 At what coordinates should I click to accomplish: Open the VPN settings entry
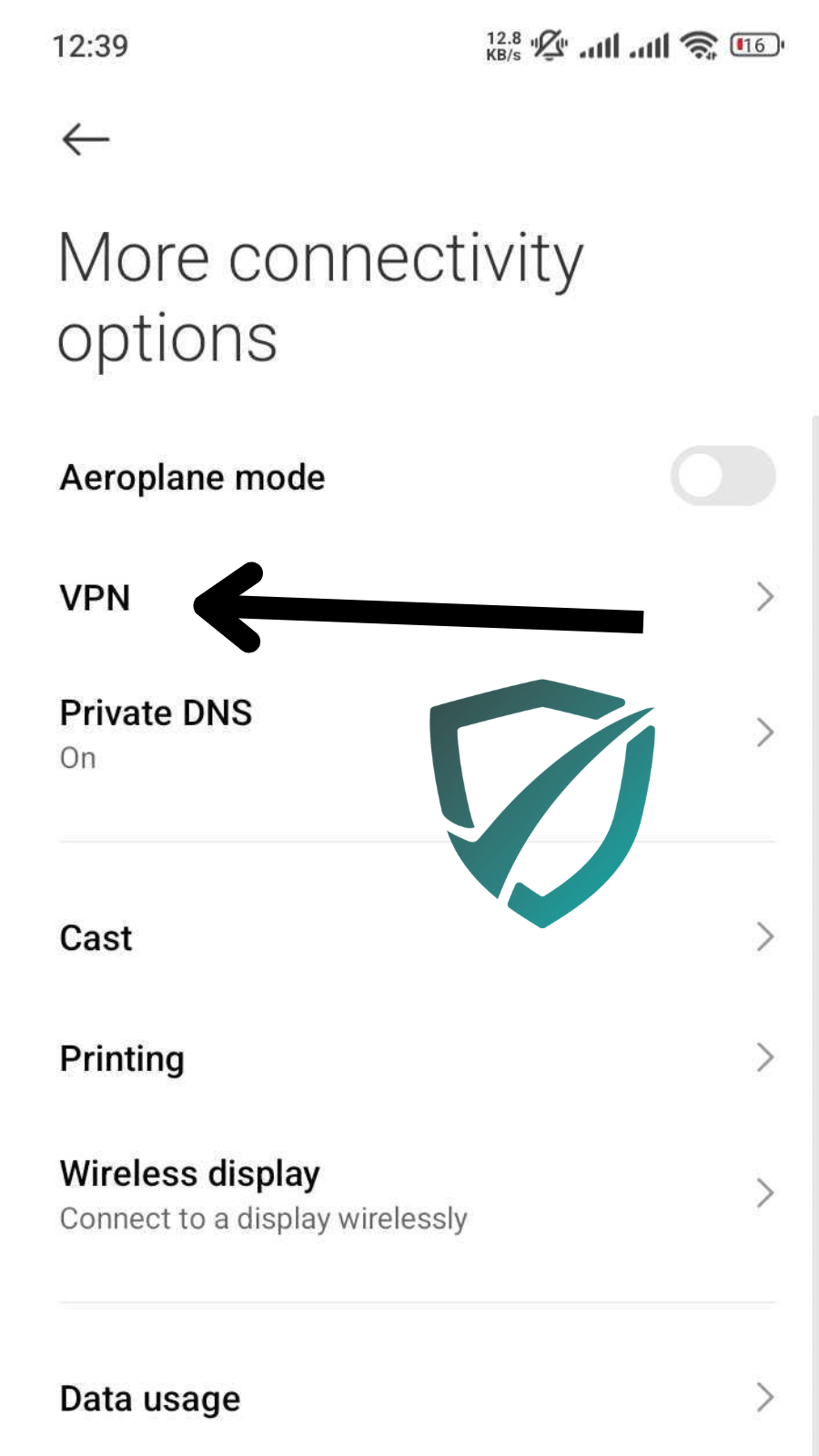click(x=95, y=598)
